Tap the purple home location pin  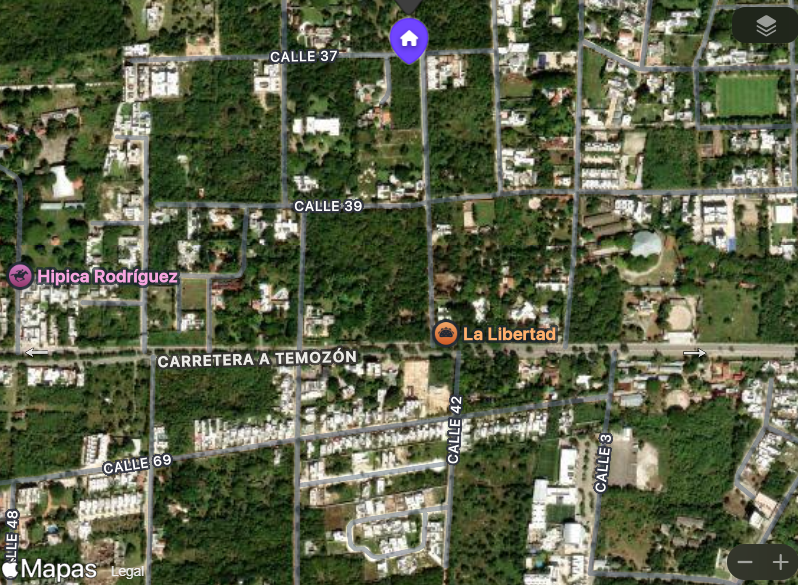click(x=408, y=40)
